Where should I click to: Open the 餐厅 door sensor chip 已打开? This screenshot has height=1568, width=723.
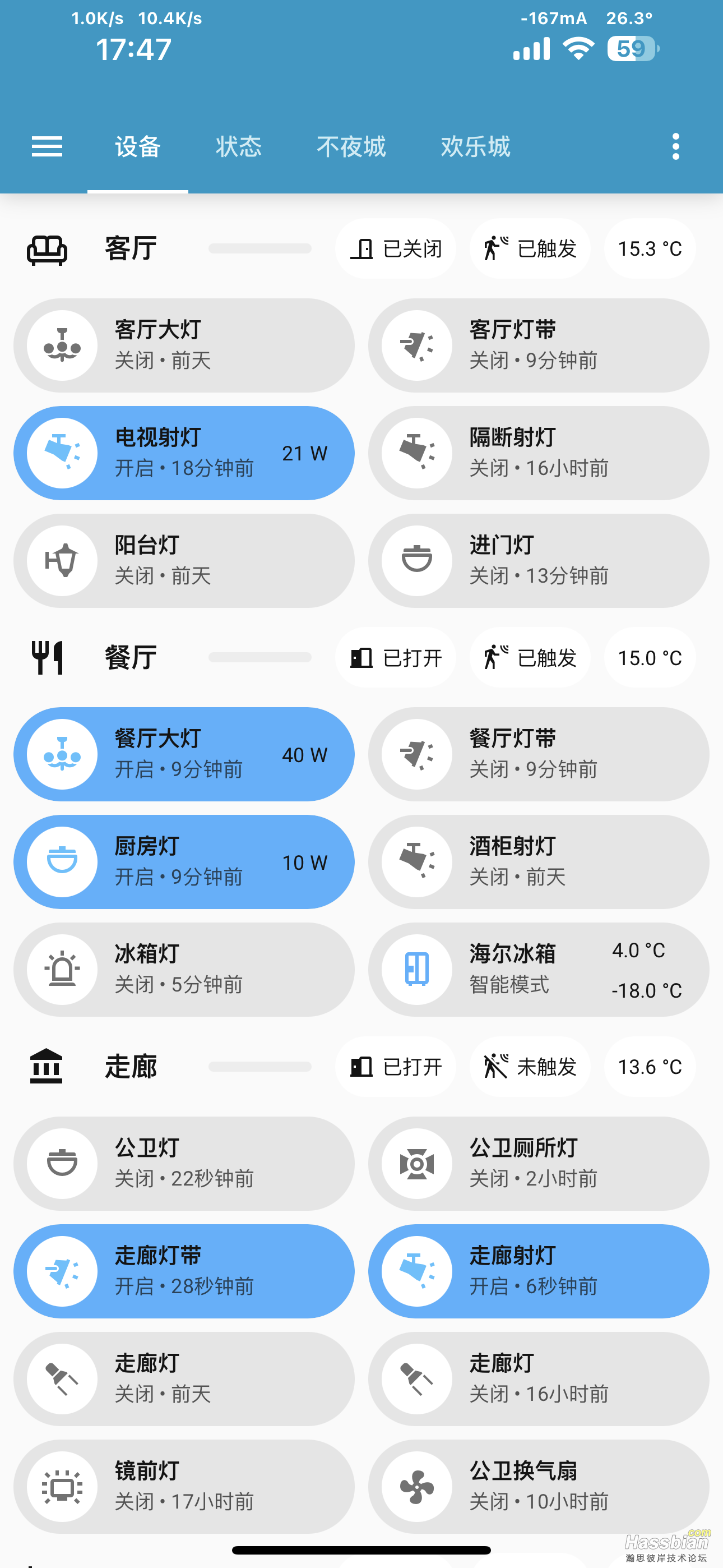tap(396, 658)
